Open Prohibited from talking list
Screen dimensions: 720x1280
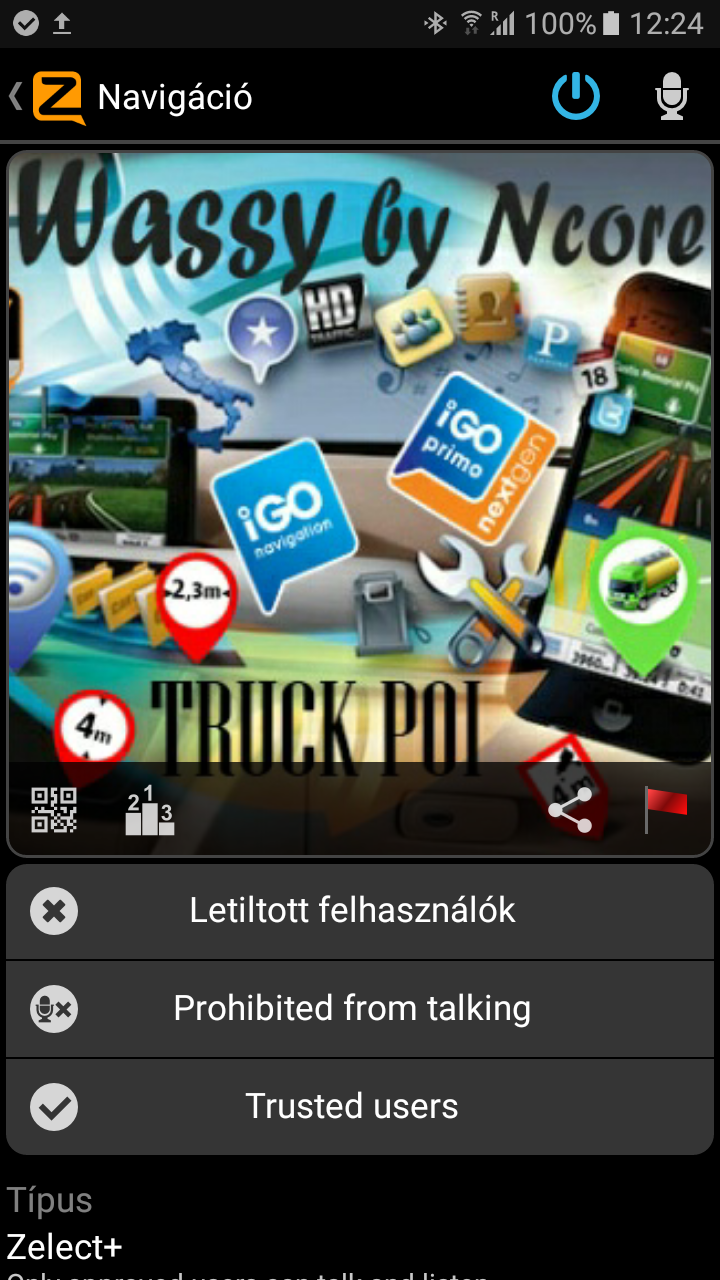coord(360,1008)
